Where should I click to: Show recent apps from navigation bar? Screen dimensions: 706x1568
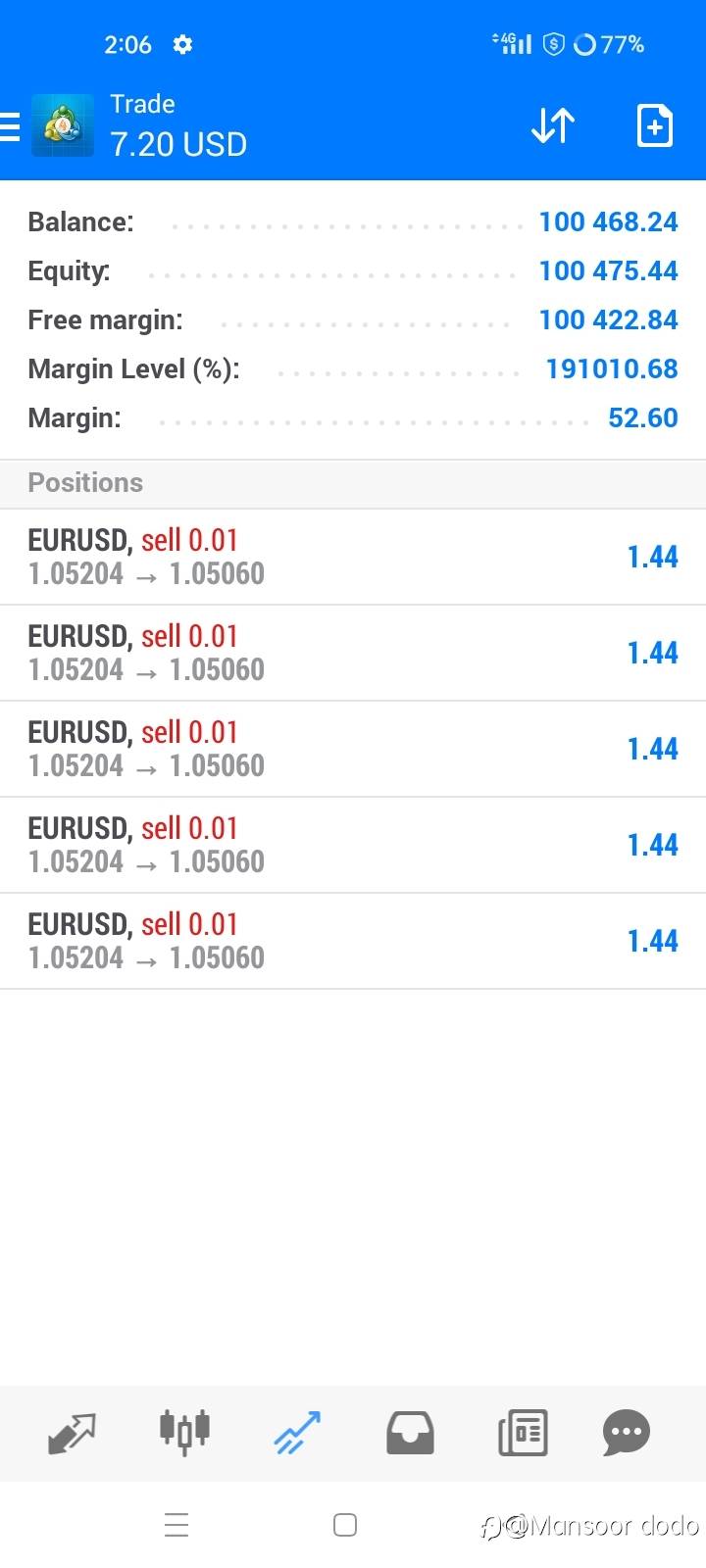[176, 1525]
